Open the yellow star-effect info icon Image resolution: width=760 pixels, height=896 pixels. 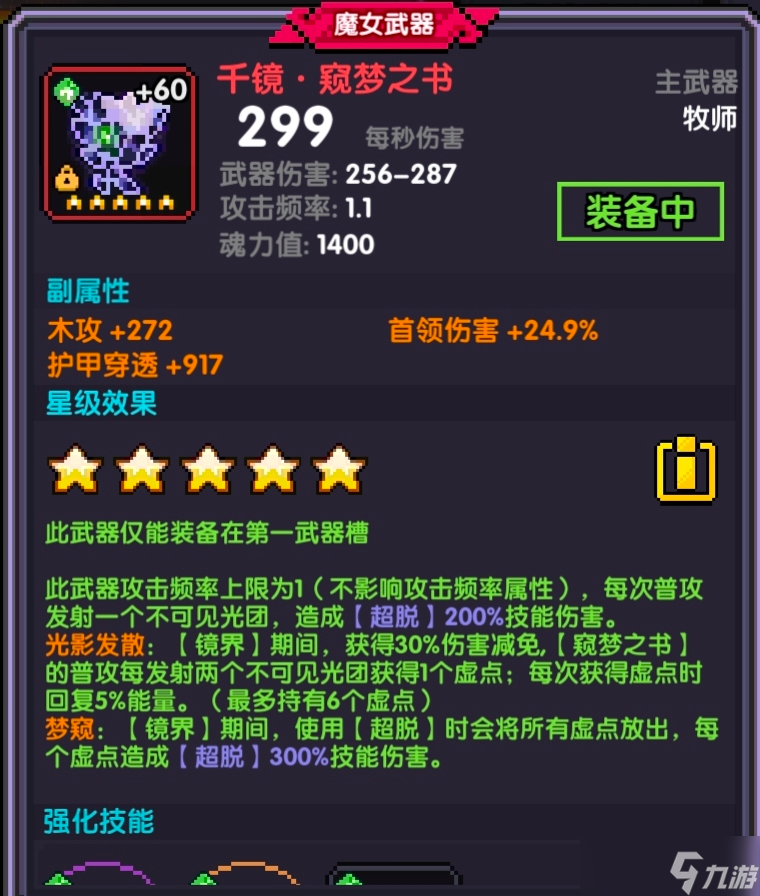coord(686,468)
